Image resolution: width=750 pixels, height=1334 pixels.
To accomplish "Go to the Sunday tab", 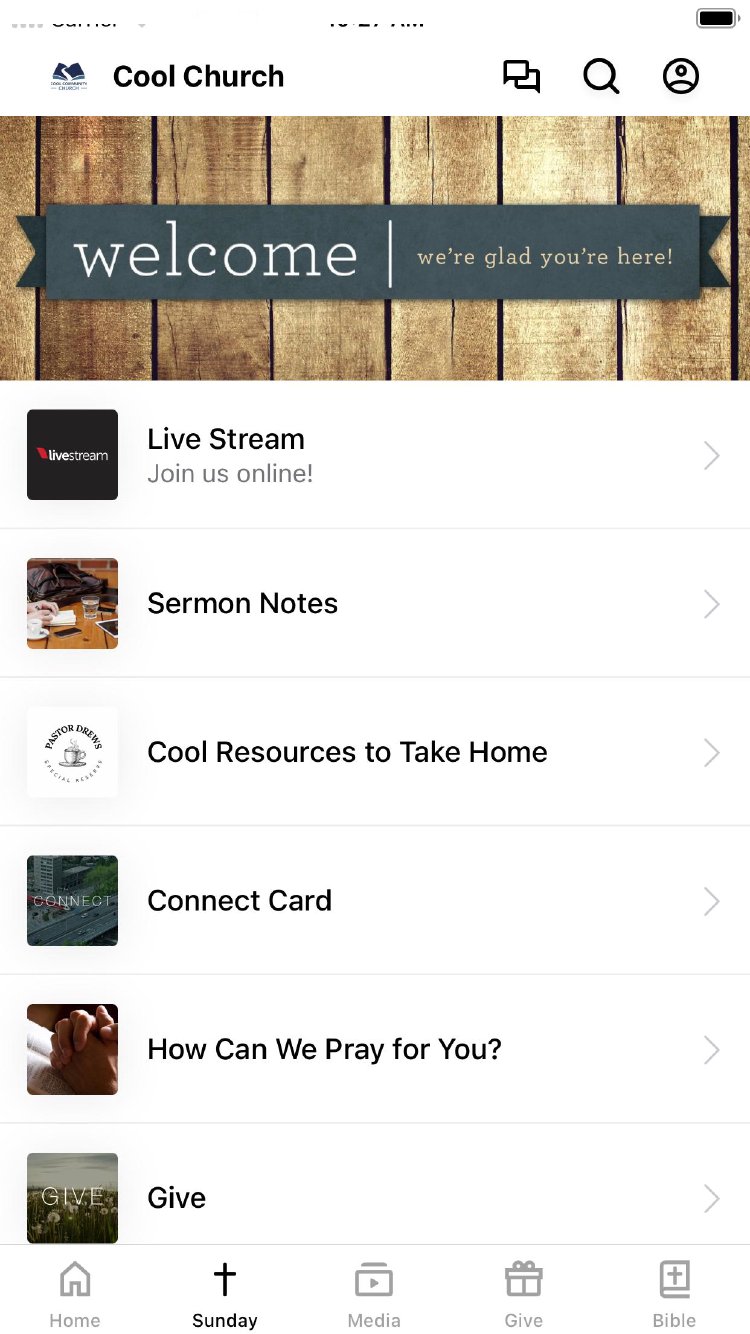I will tap(225, 1294).
